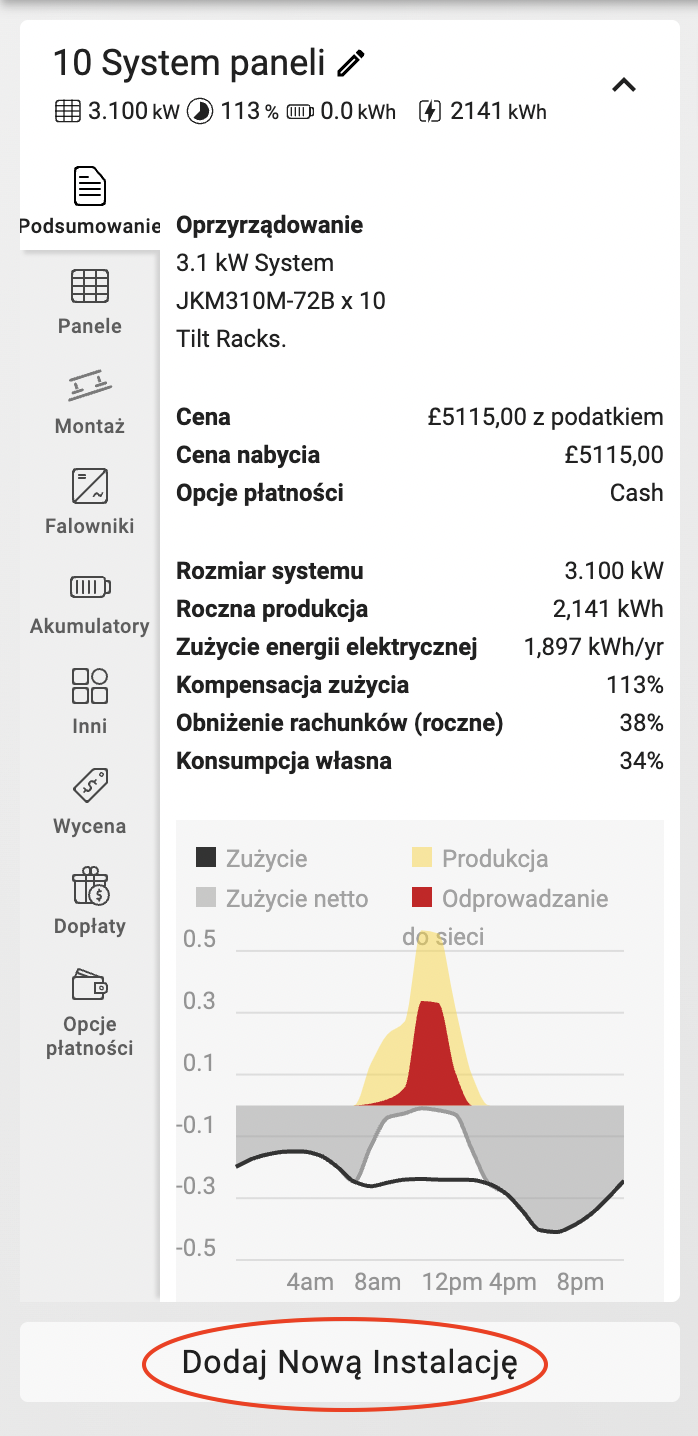Switch to the Inni tab
Image resolution: width=698 pixels, height=1436 pixels.
pyautogui.click(x=90, y=702)
